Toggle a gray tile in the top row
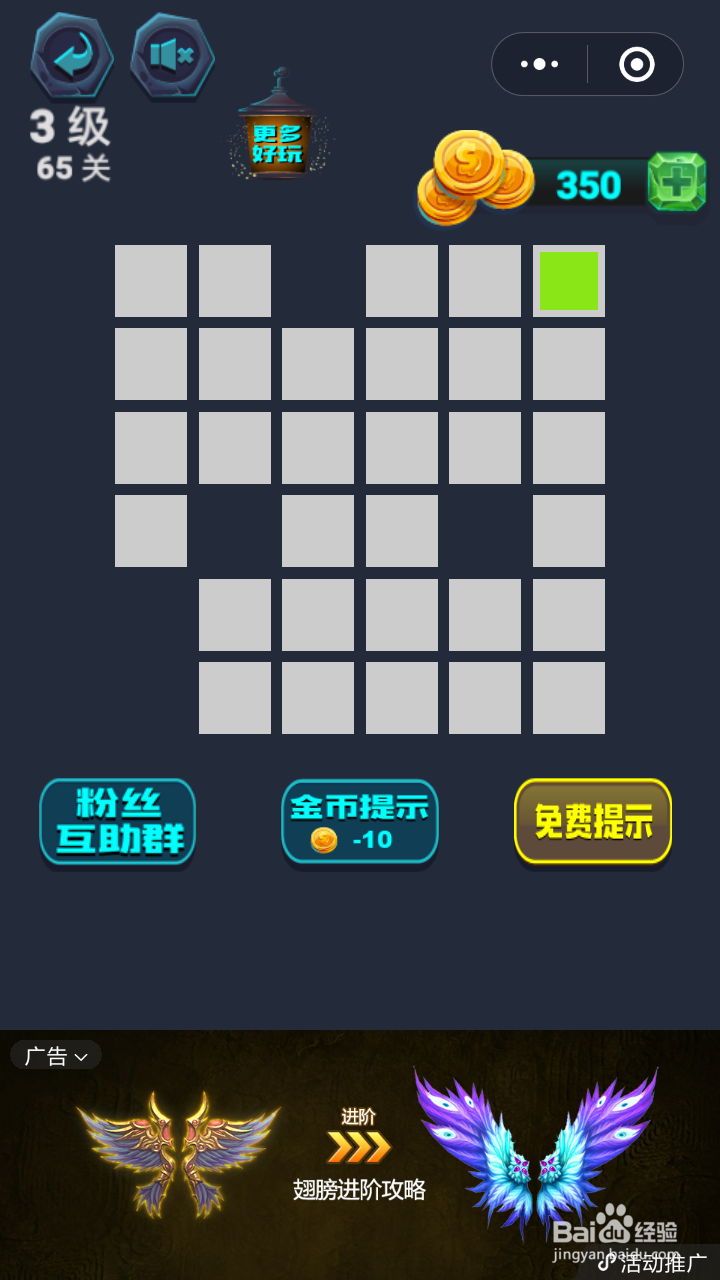720x1280 pixels. [150, 280]
